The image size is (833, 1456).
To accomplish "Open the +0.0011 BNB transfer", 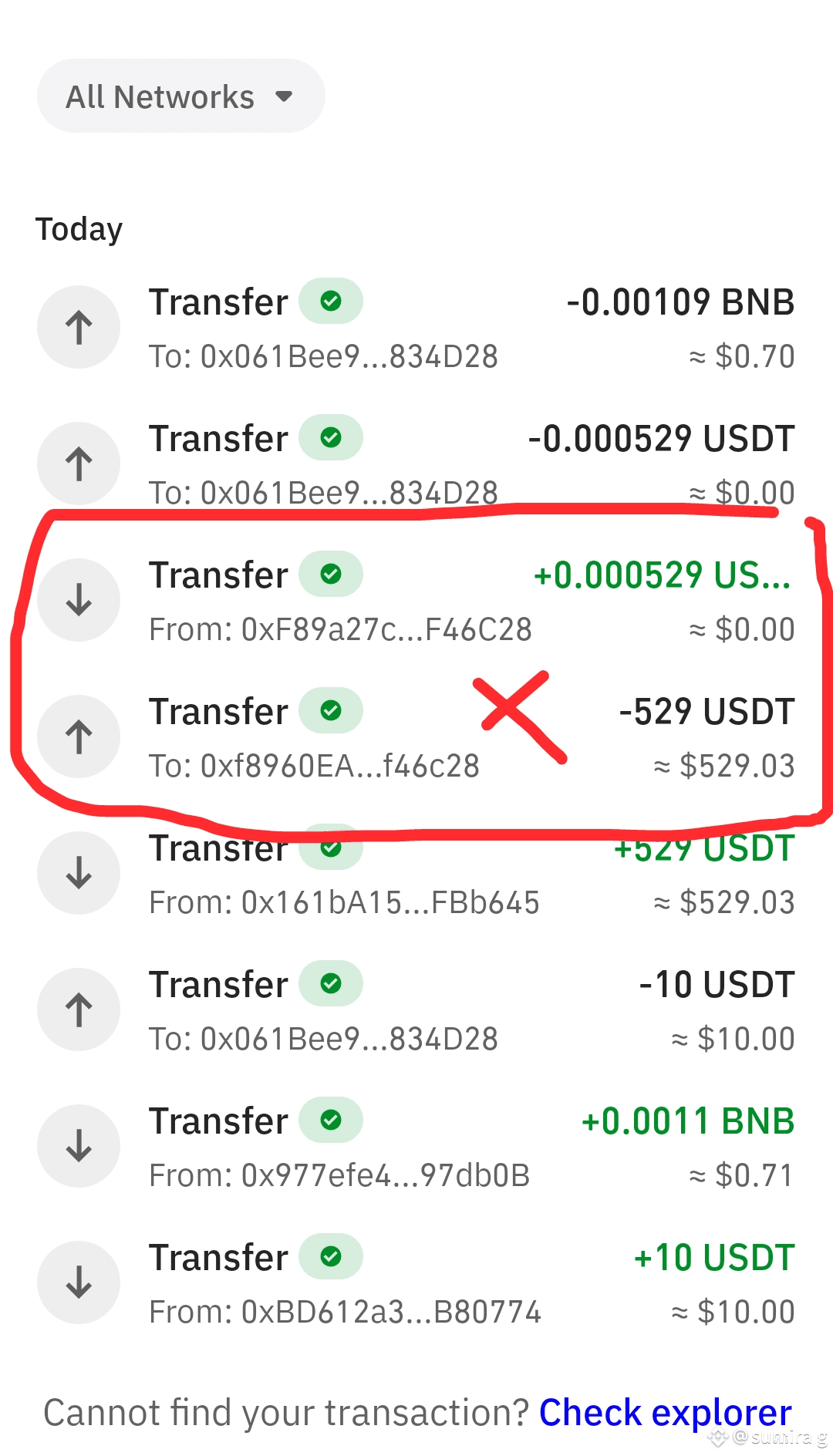I will click(416, 1147).
